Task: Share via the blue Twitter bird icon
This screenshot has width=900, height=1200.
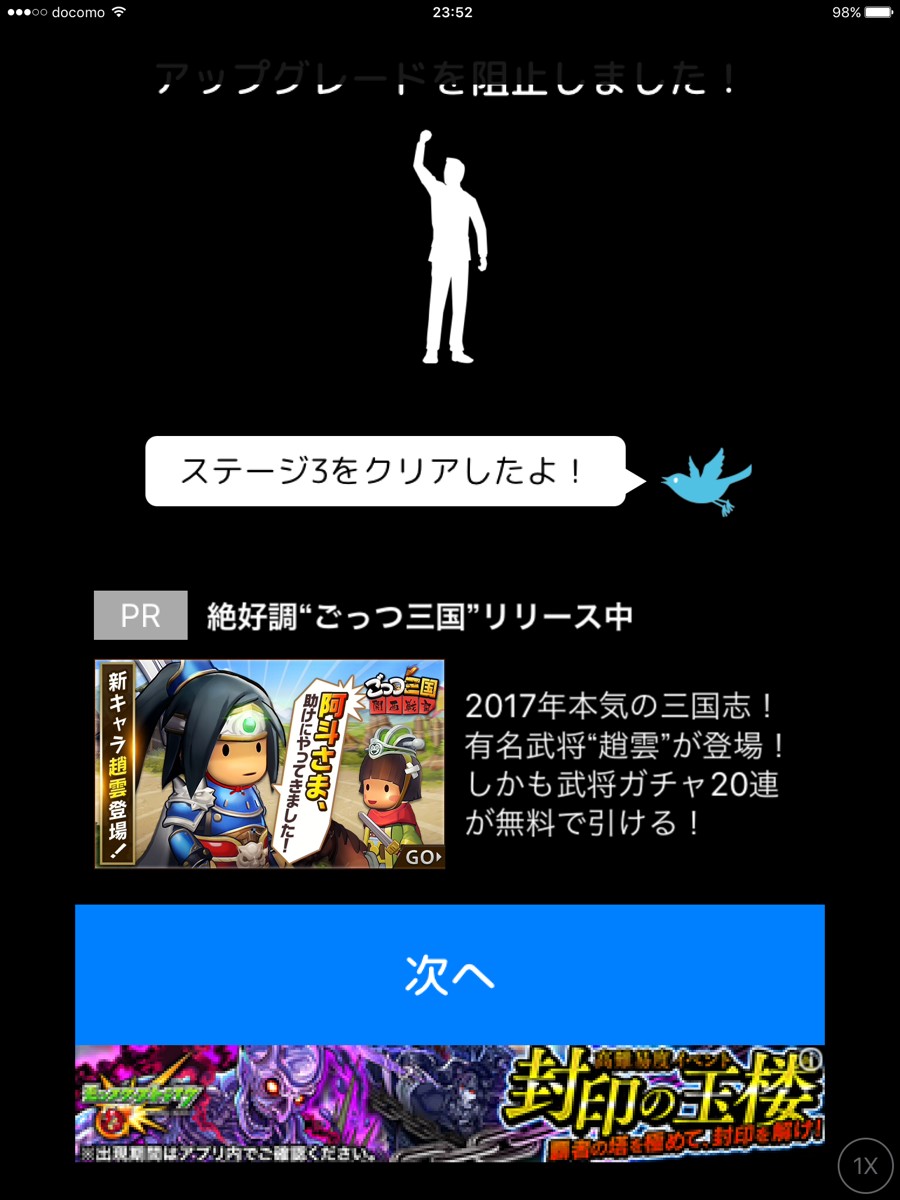Action: pyautogui.click(x=707, y=482)
